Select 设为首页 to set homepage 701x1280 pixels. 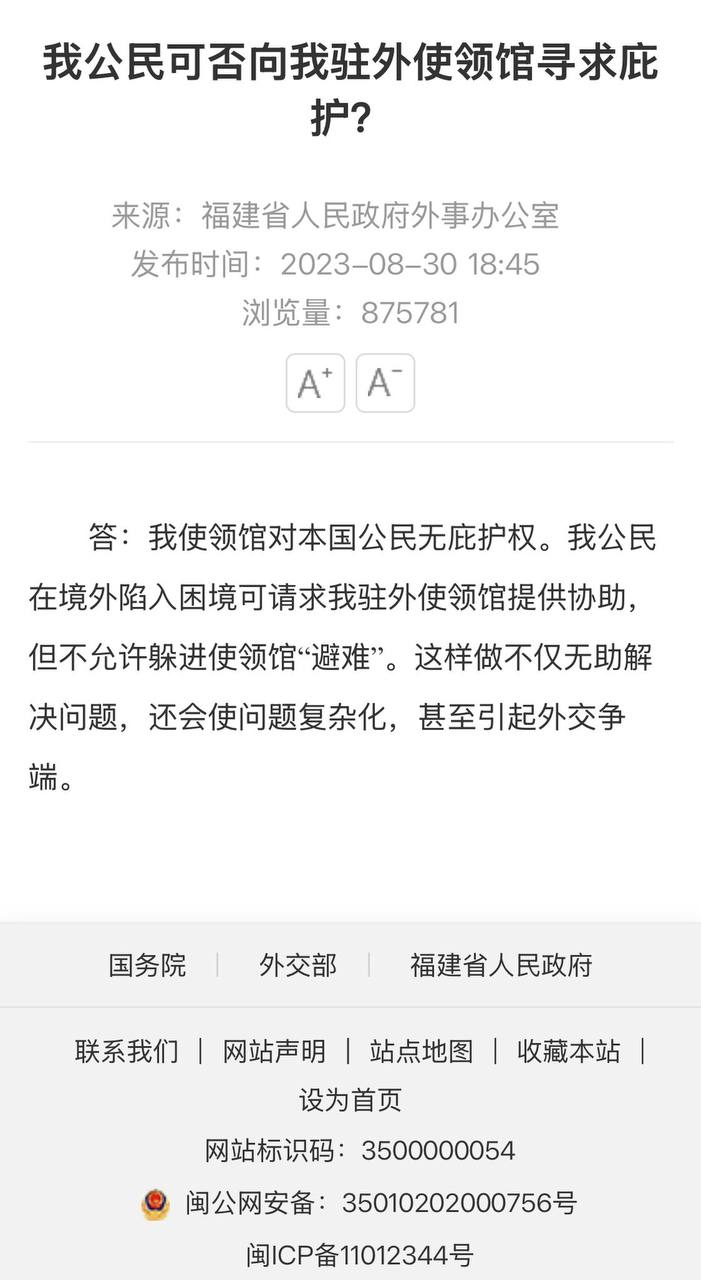[x=350, y=1101]
